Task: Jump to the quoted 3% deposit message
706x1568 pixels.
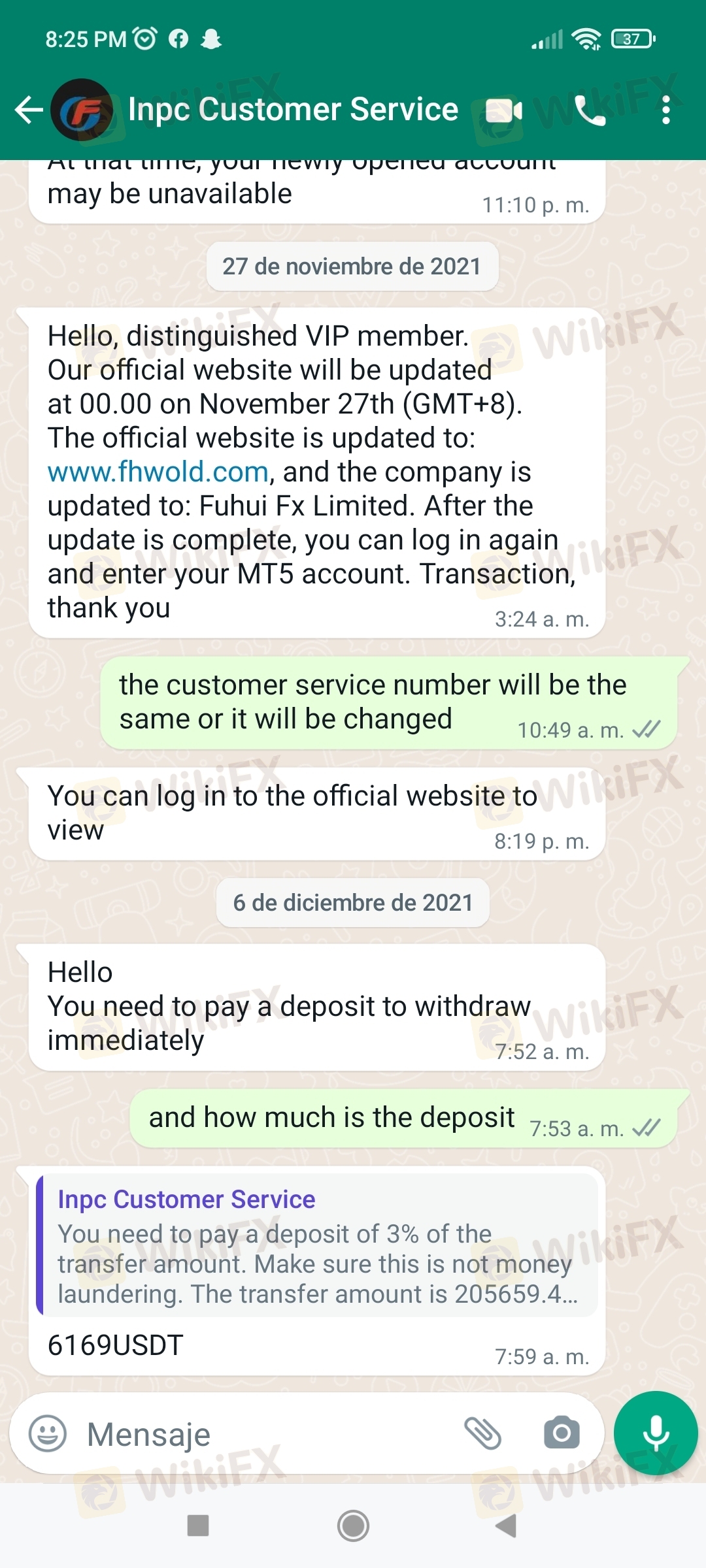Action: [x=317, y=1245]
